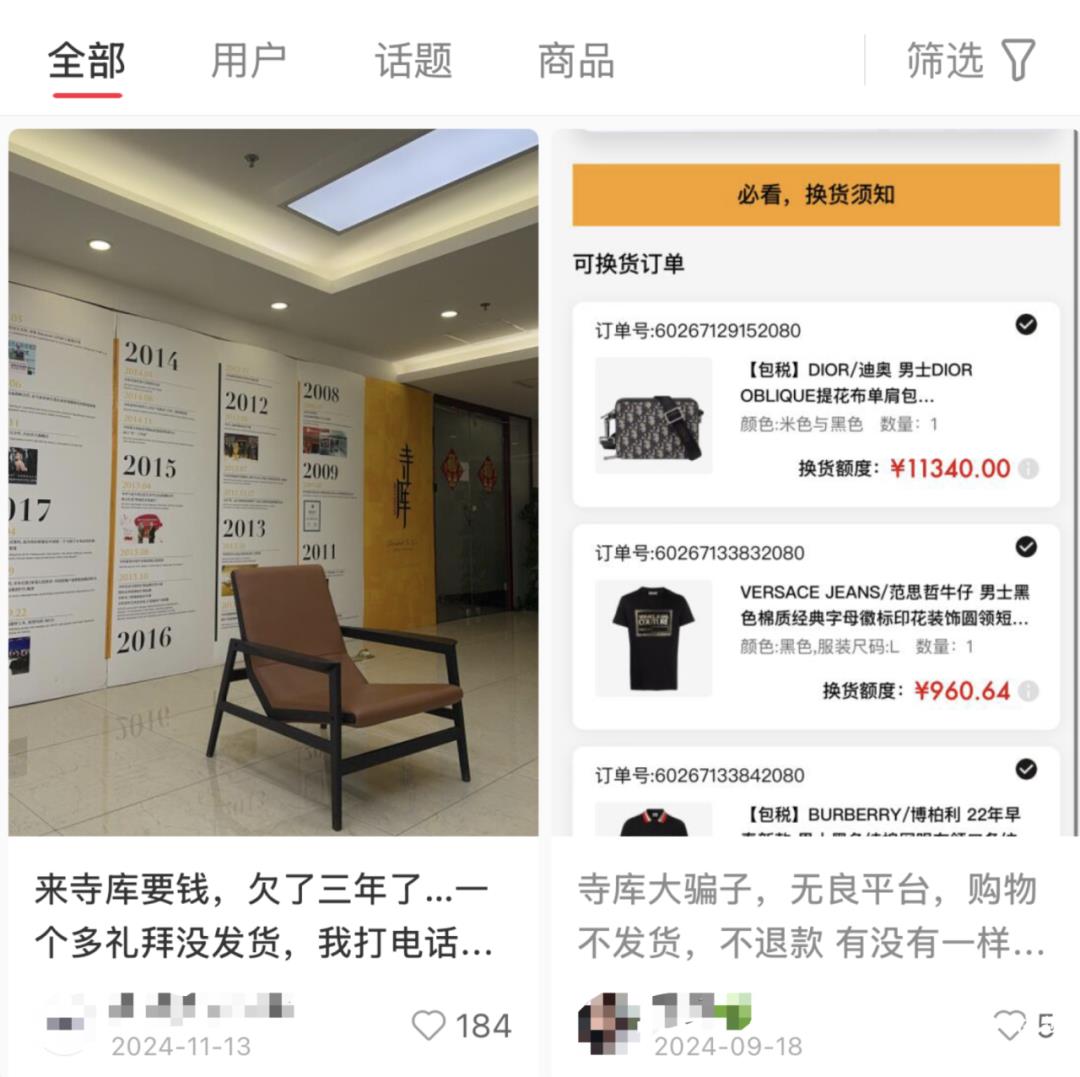1080x1077 pixels.
Task: Switch to the 商品 tab
Action: [x=576, y=62]
